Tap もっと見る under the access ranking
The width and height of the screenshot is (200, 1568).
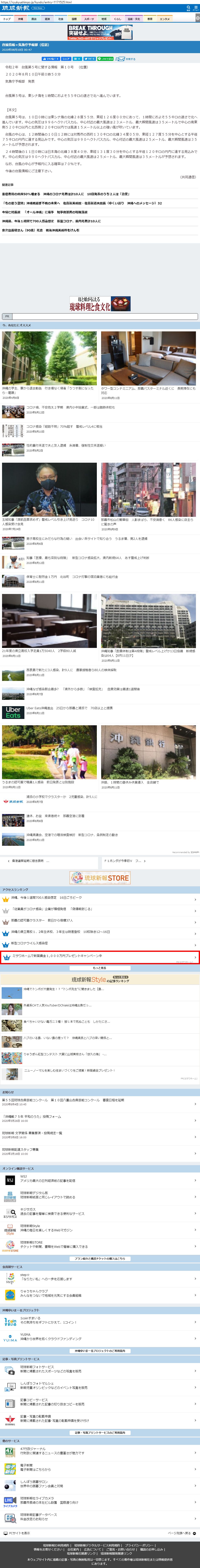pyautogui.click(x=100, y=968)
